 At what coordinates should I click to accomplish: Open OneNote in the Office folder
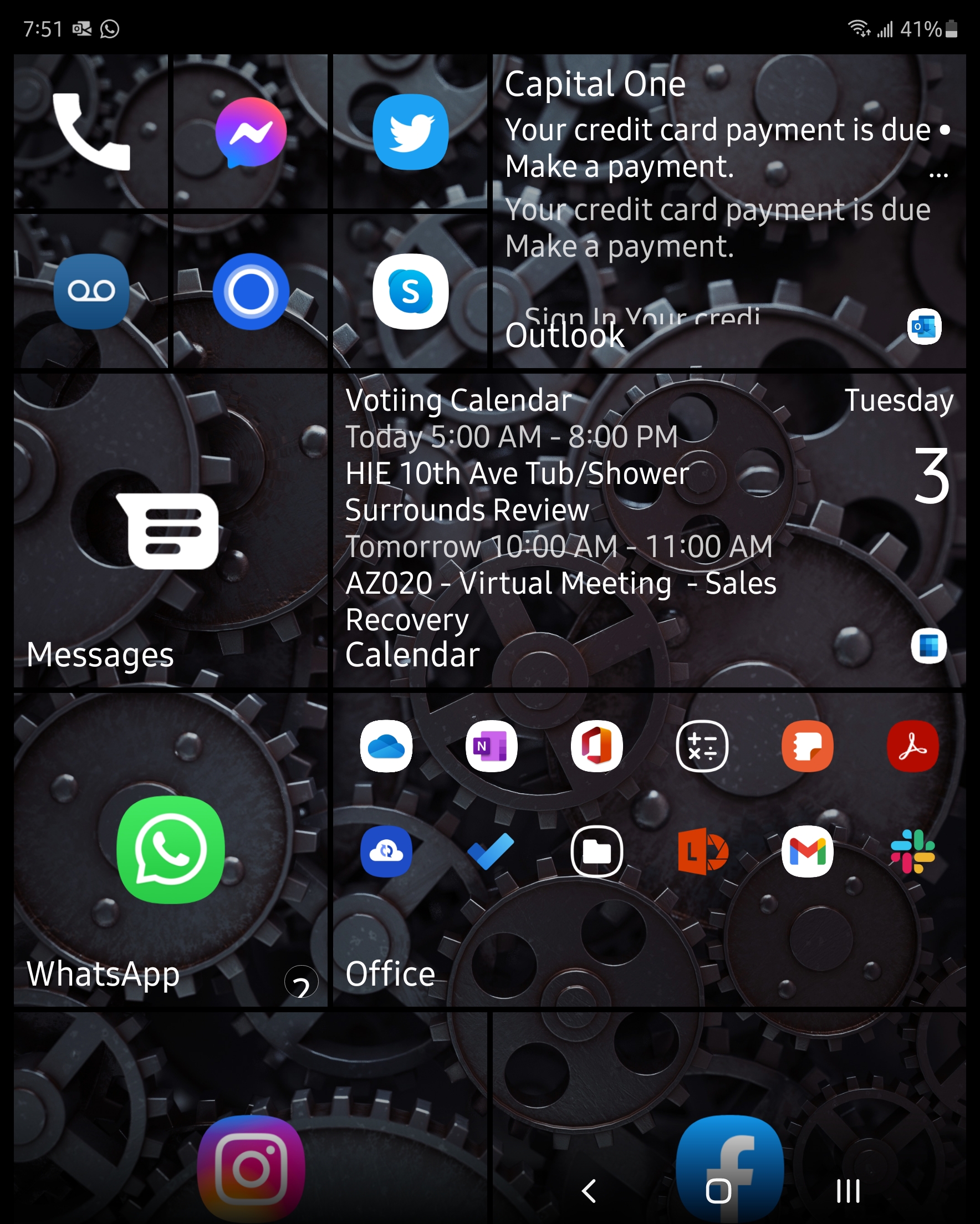(x=491, y=746)
